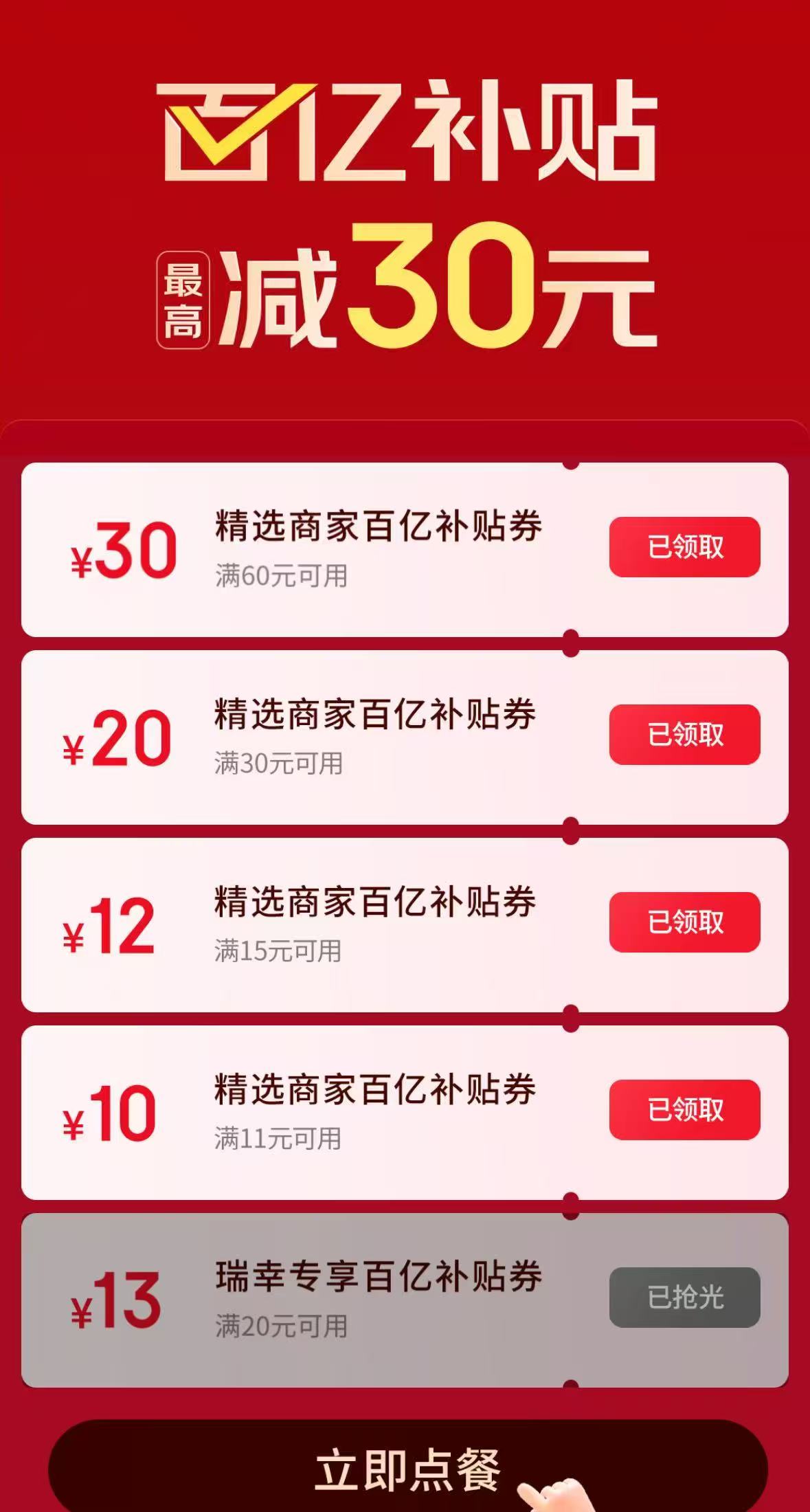This screenshot has width=810, height=1512.
Task: Tap 已领取 on the ¥30 coupon
Action: [684, 547]
